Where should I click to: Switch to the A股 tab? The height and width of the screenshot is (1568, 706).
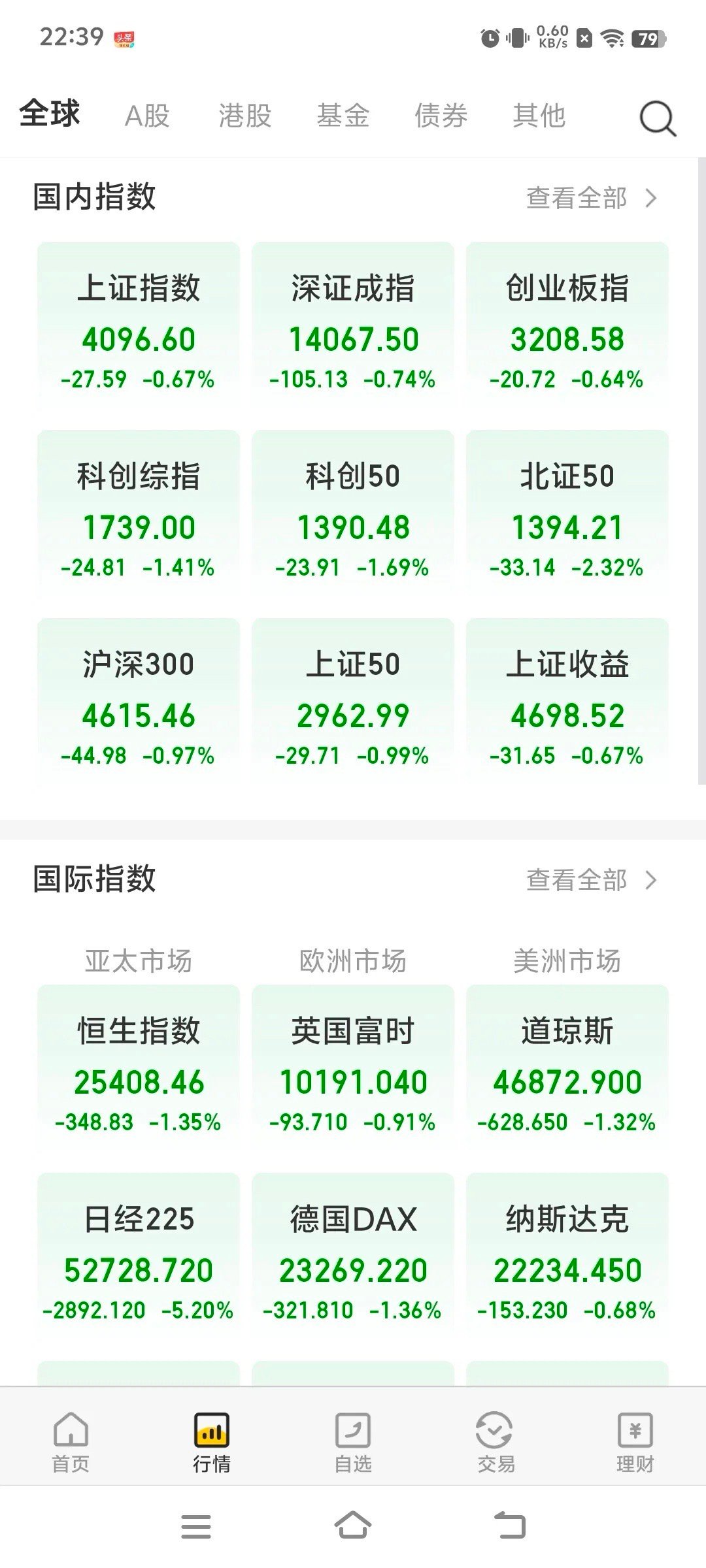coord(147,116)
